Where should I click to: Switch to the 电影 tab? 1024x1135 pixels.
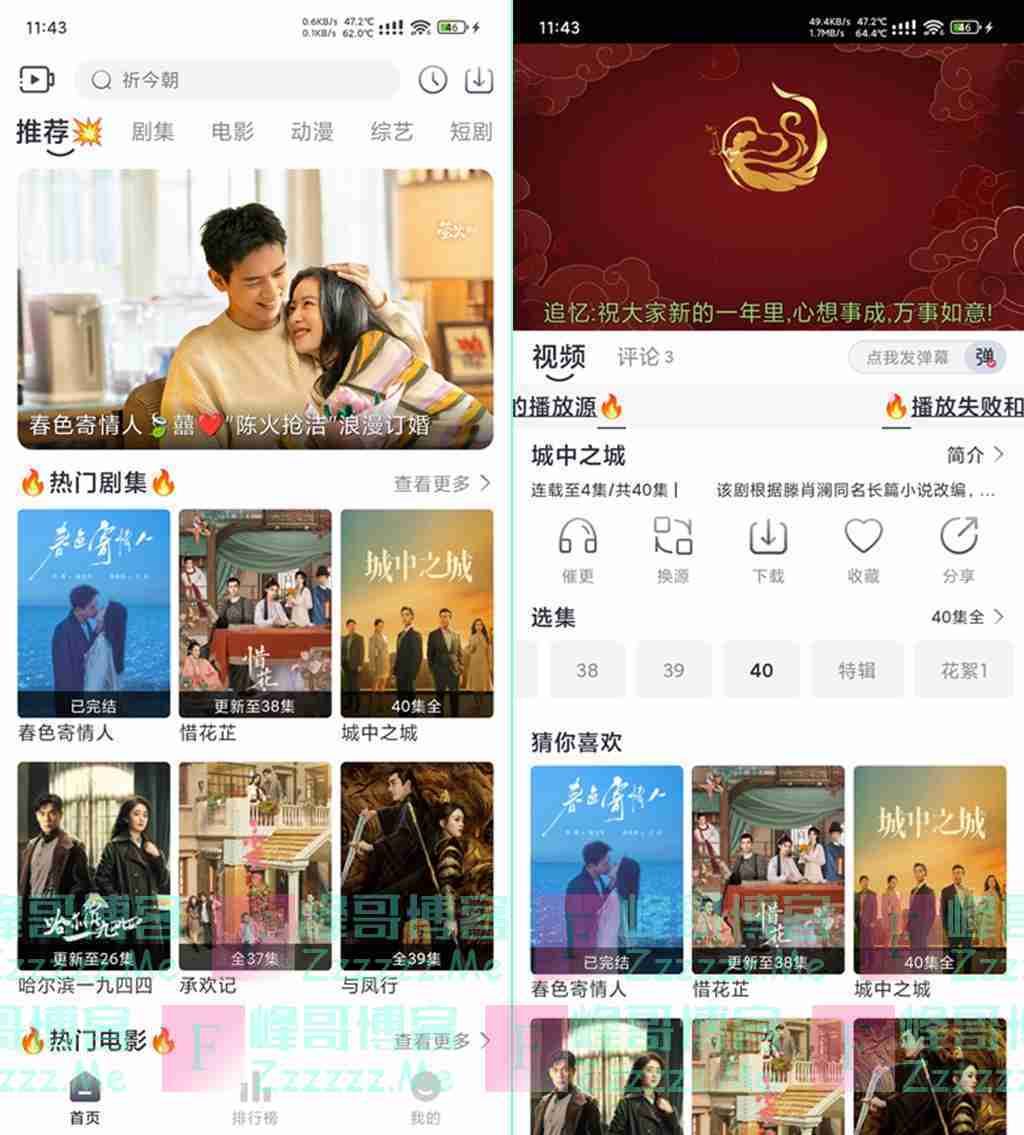232,132
